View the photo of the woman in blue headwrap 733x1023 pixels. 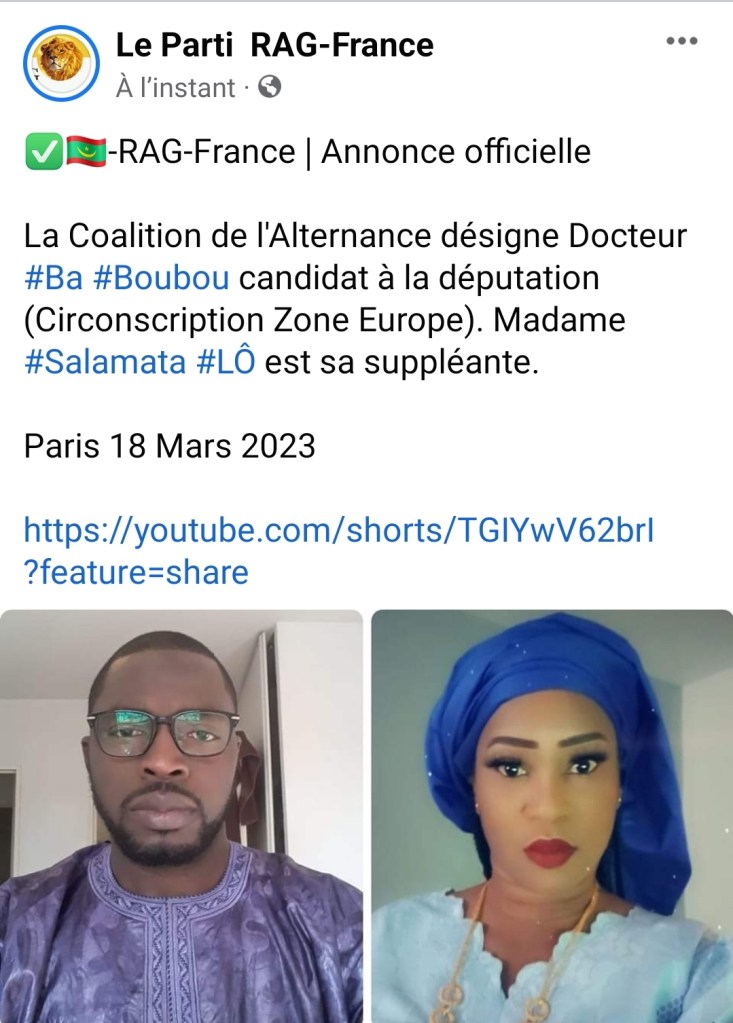551,815
